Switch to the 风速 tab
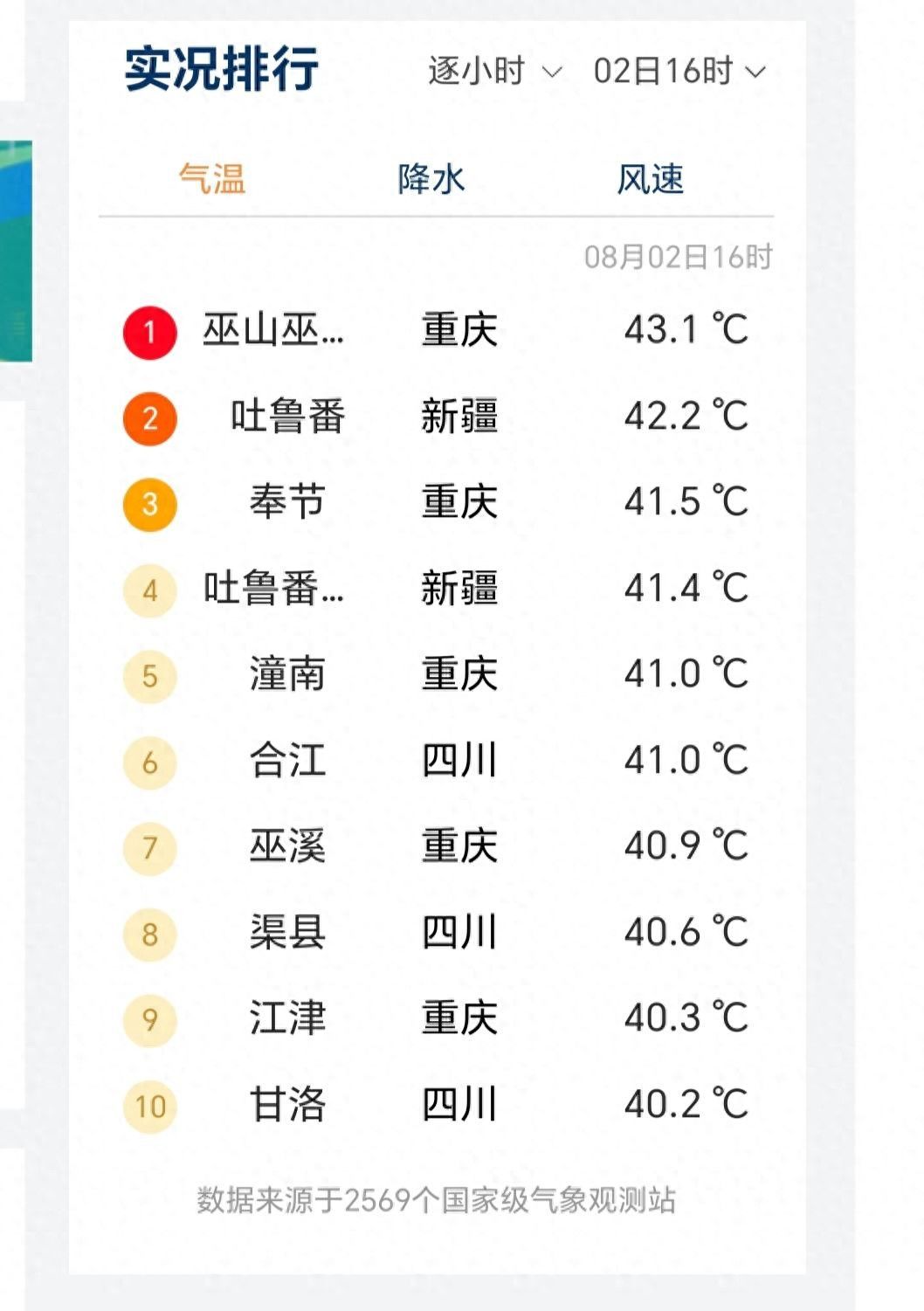The height and width of the screenshot is (1311, 924). 651,179
